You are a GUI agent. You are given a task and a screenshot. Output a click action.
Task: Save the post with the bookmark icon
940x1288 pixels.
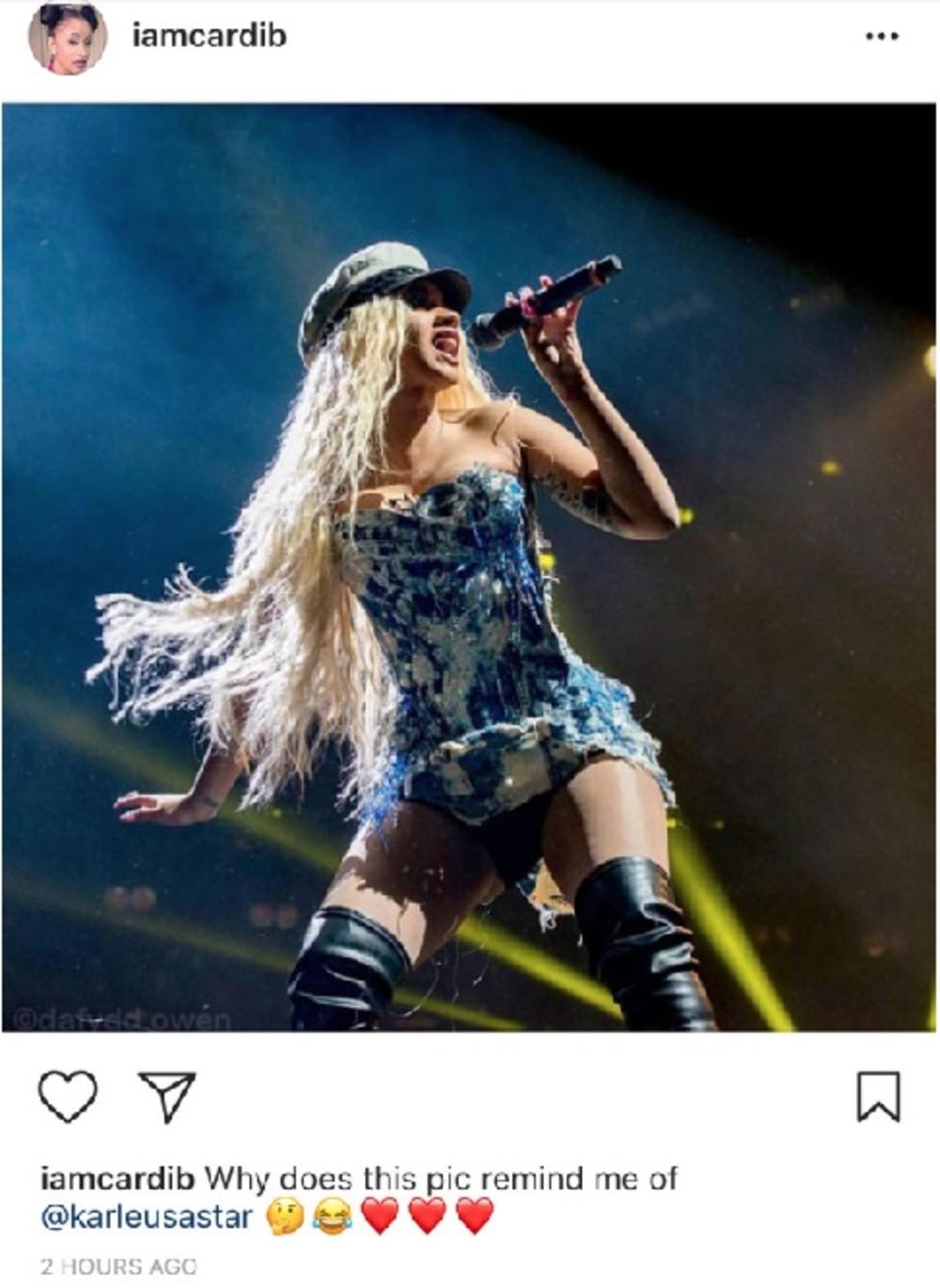(878, 1096)
